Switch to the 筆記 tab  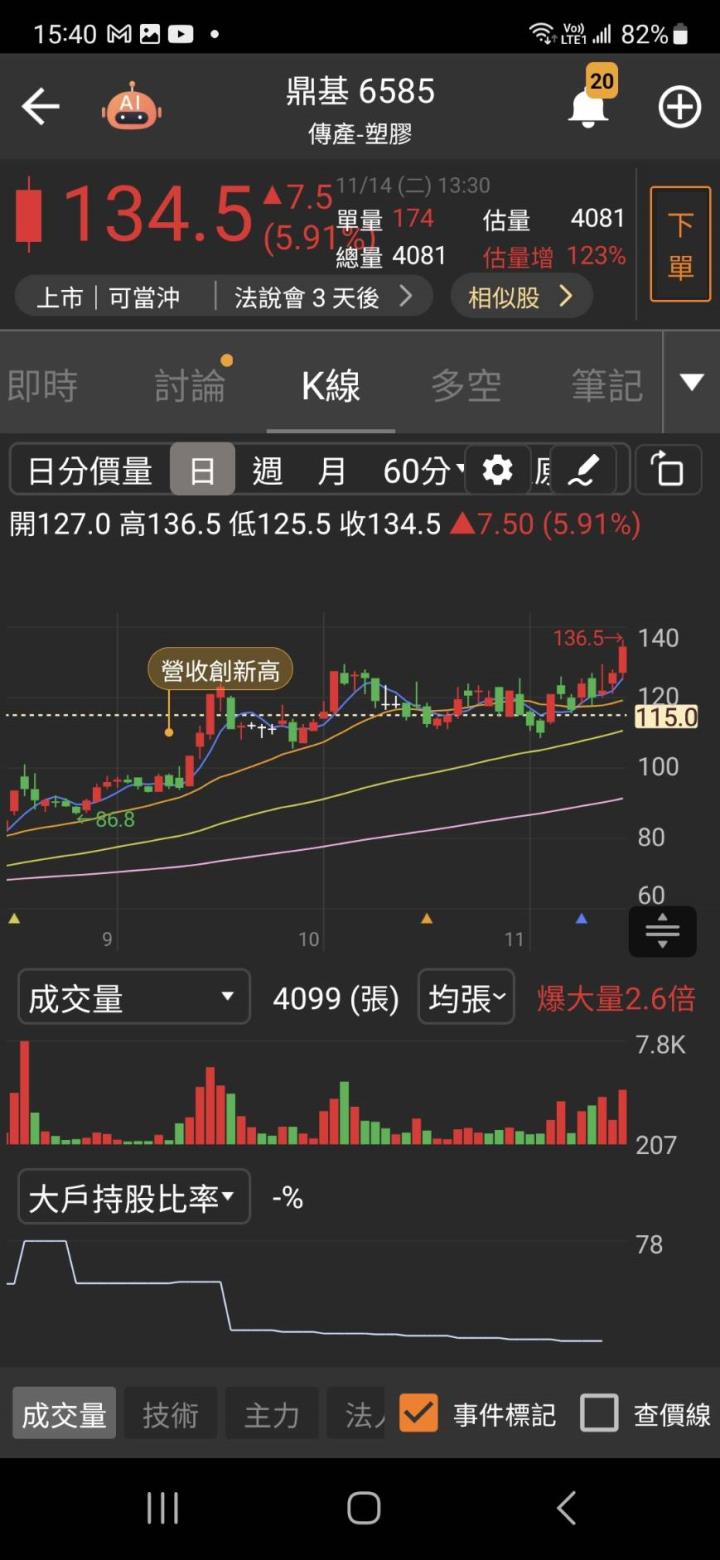point(607,386)
